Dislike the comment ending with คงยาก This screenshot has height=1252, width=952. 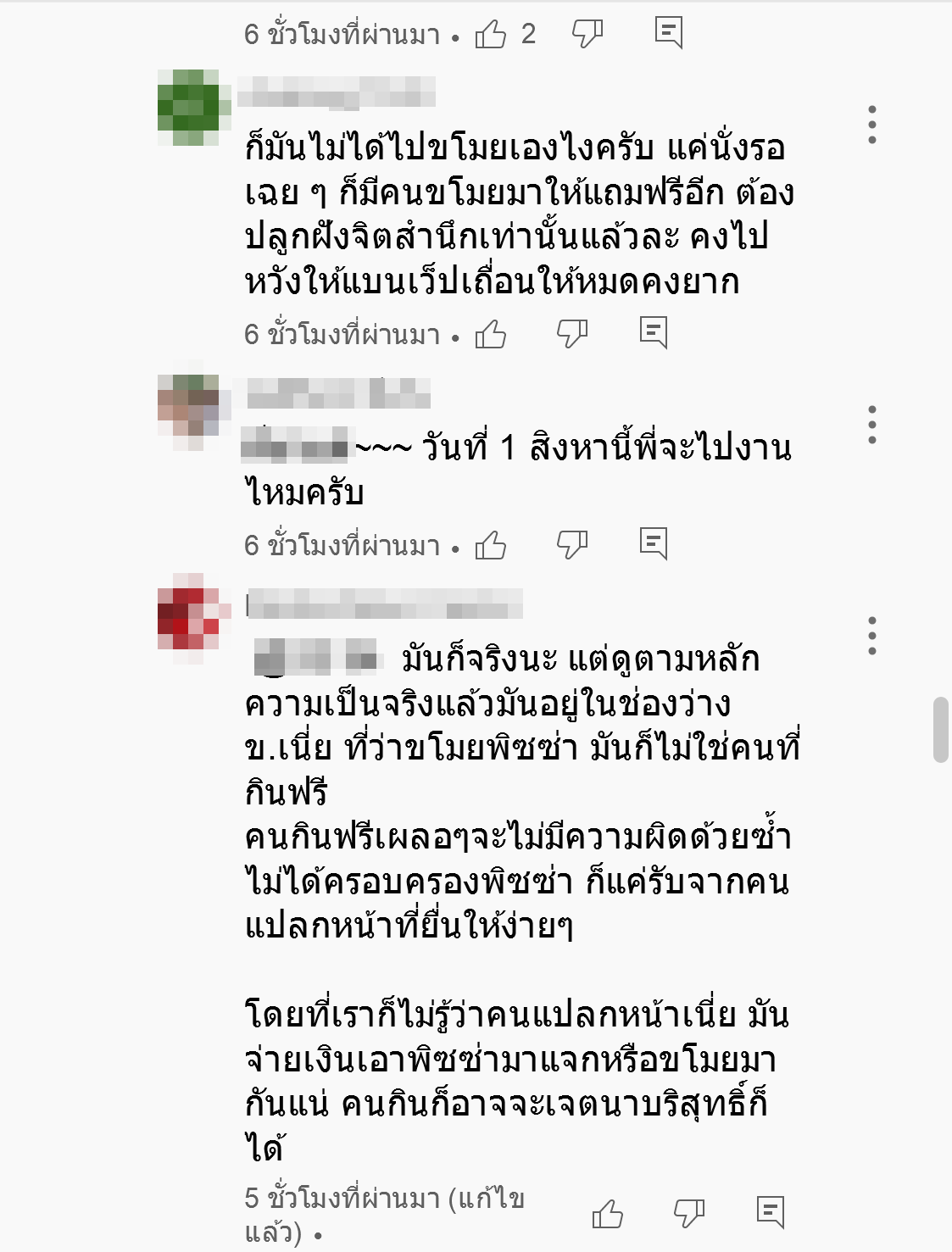(x=572, y=334)
